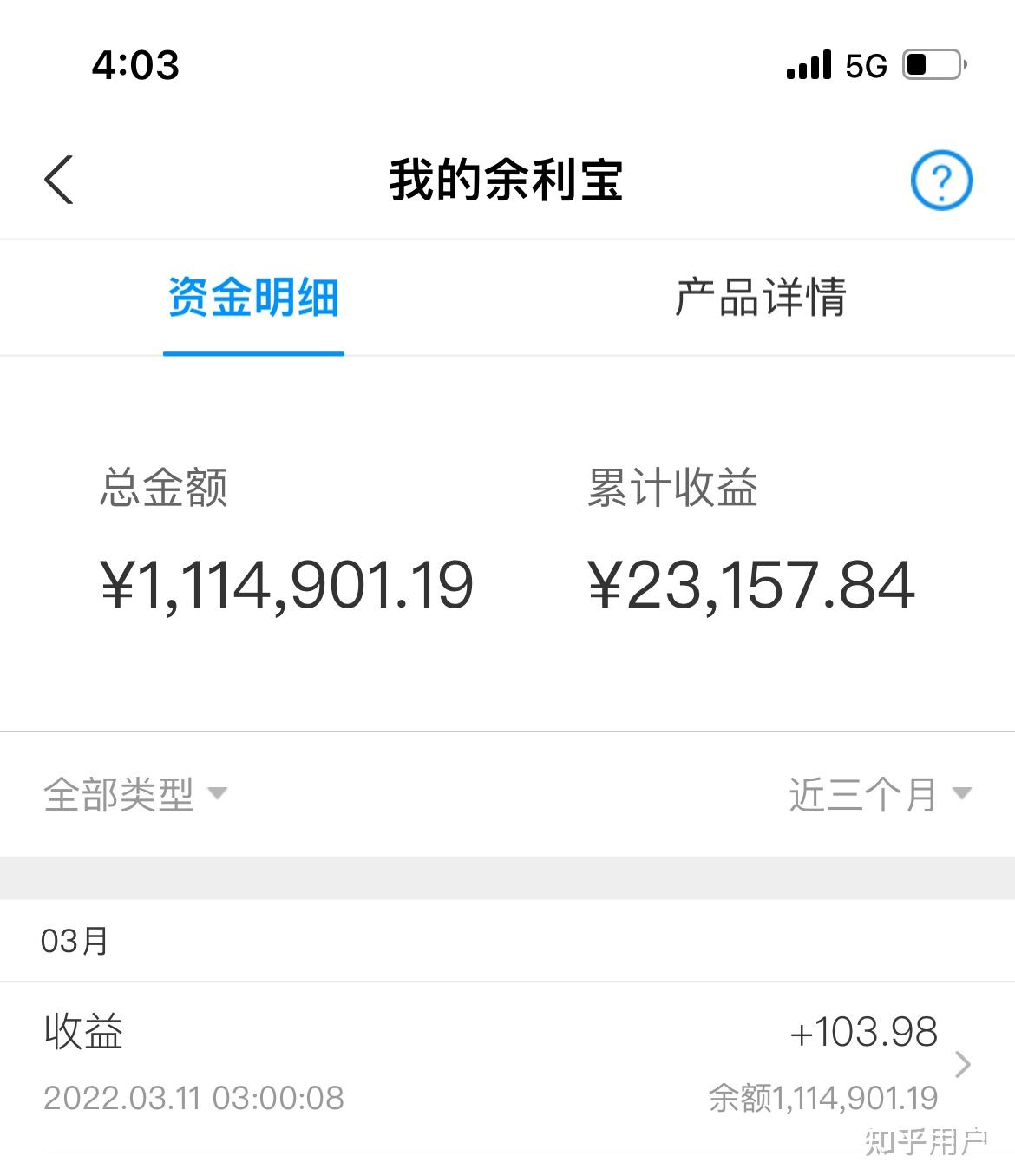
Task: Tap the 累计收益 amount ¥23,157.84
Action: pyautogui.click(x=751, y=584)
